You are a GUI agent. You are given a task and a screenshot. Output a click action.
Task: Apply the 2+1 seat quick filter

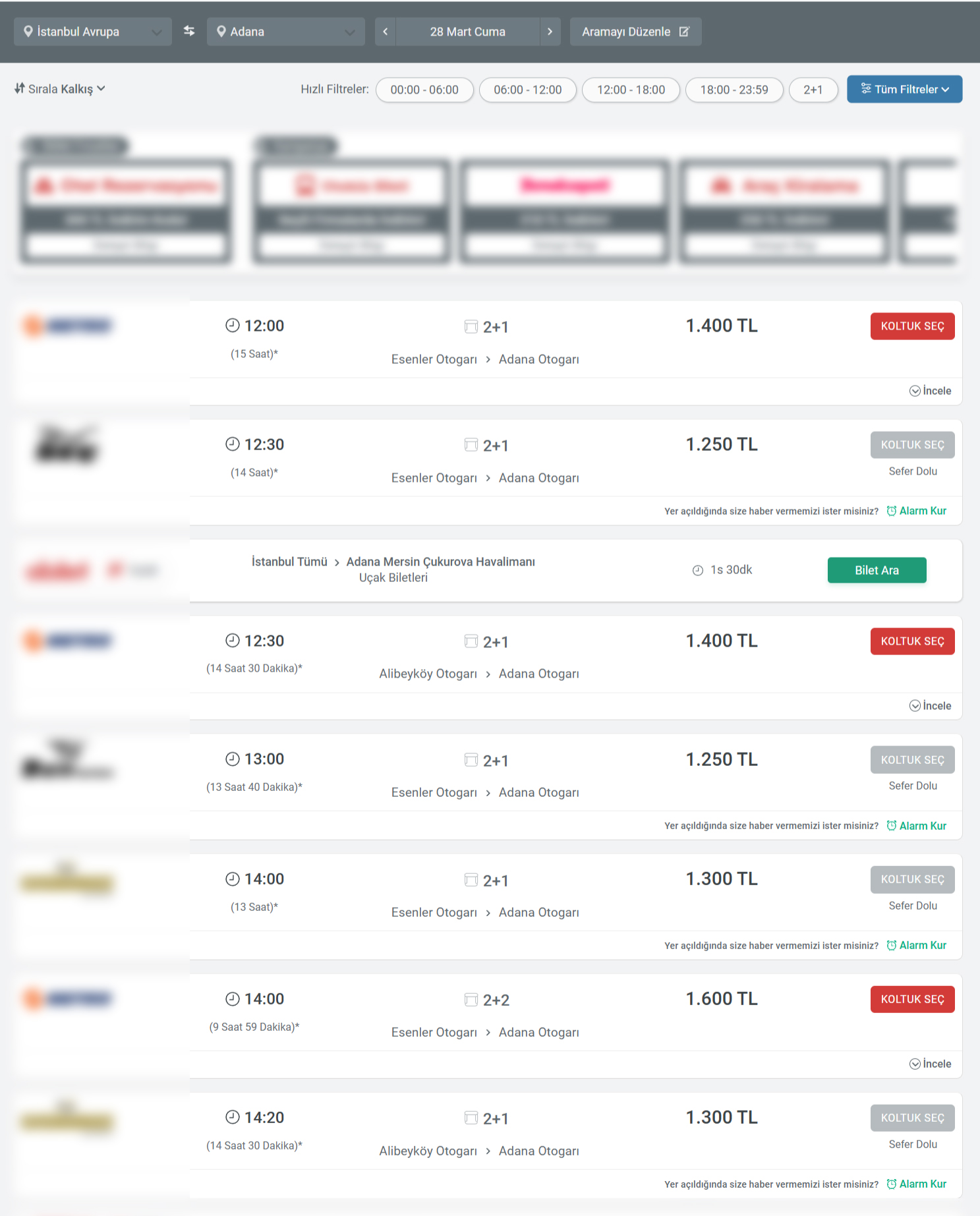[x=812, y=90]
